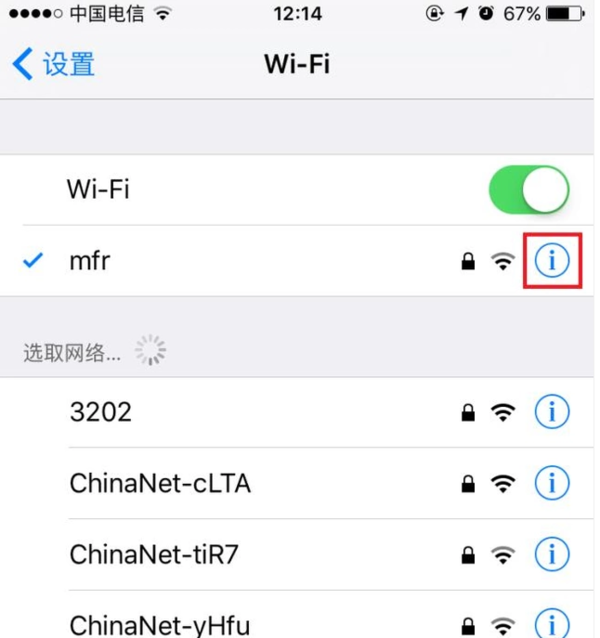Open the ChinaNet-tiR7 info button
This screenshot has width=600, height=638.
[552, 554]
